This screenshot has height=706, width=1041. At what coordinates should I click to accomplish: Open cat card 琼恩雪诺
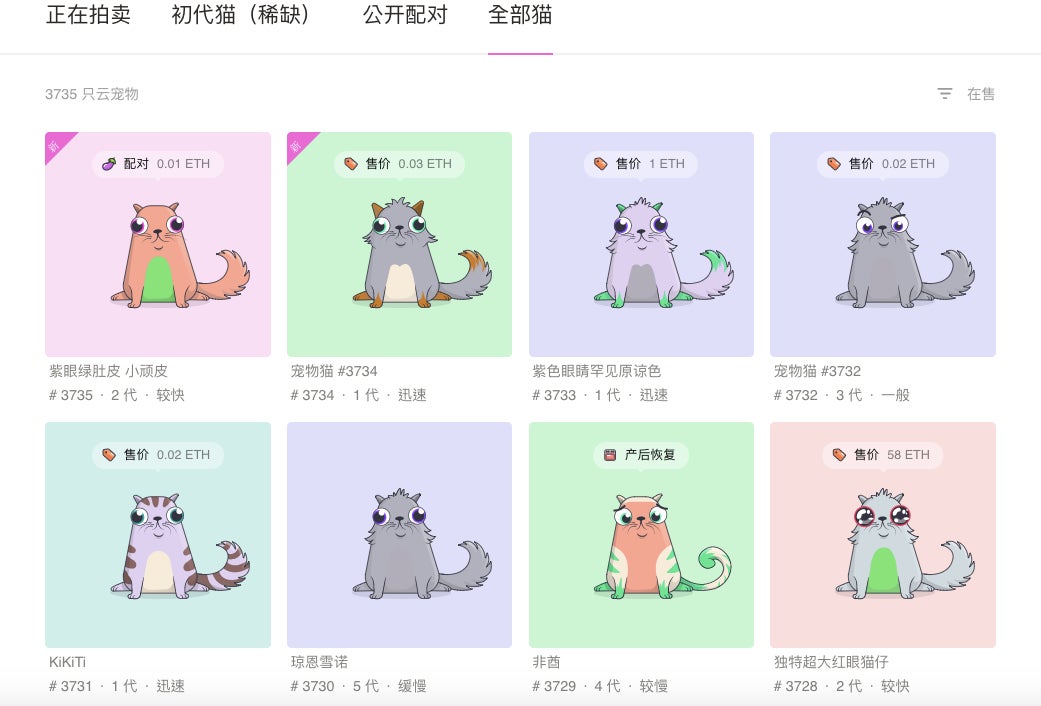(399, 535)
